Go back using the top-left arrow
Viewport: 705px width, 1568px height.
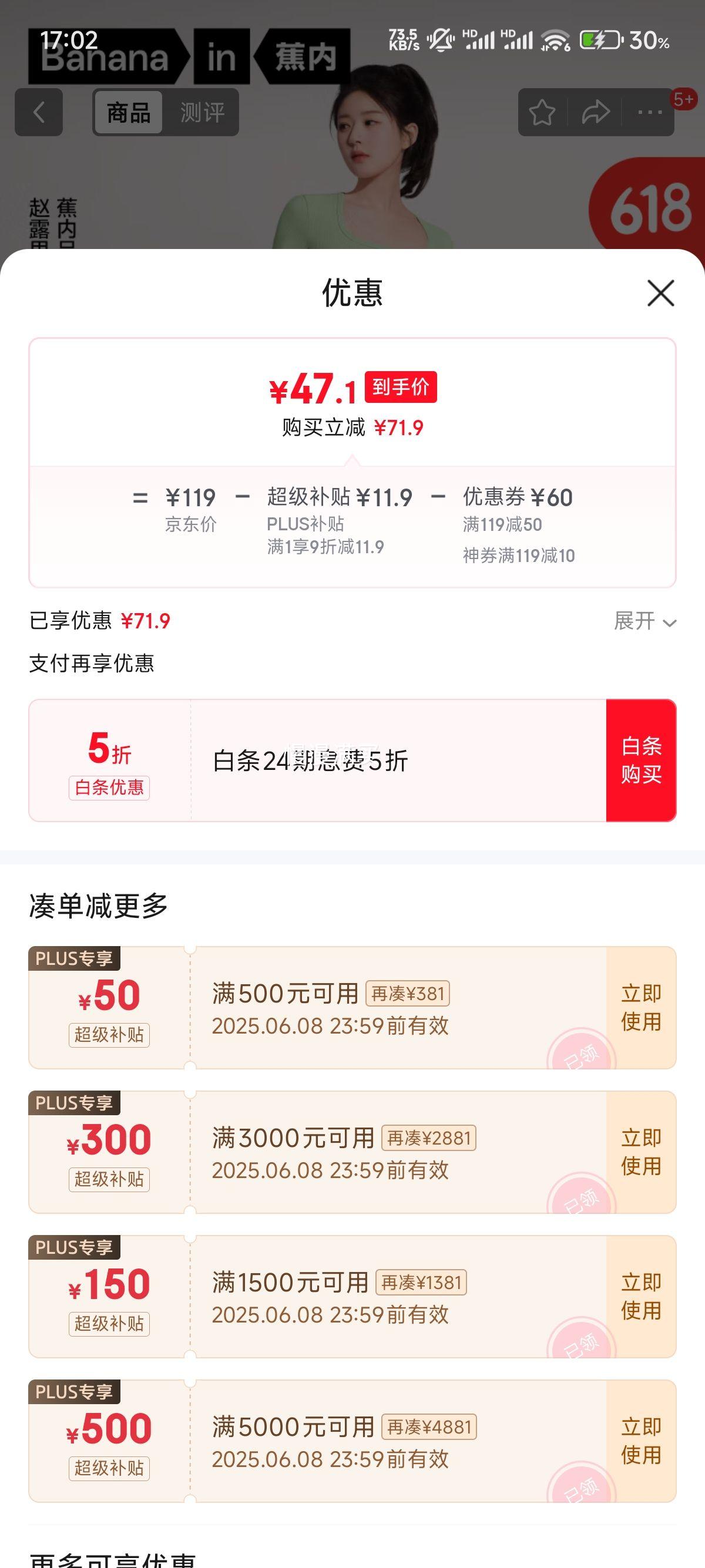(x=39, y=112)
